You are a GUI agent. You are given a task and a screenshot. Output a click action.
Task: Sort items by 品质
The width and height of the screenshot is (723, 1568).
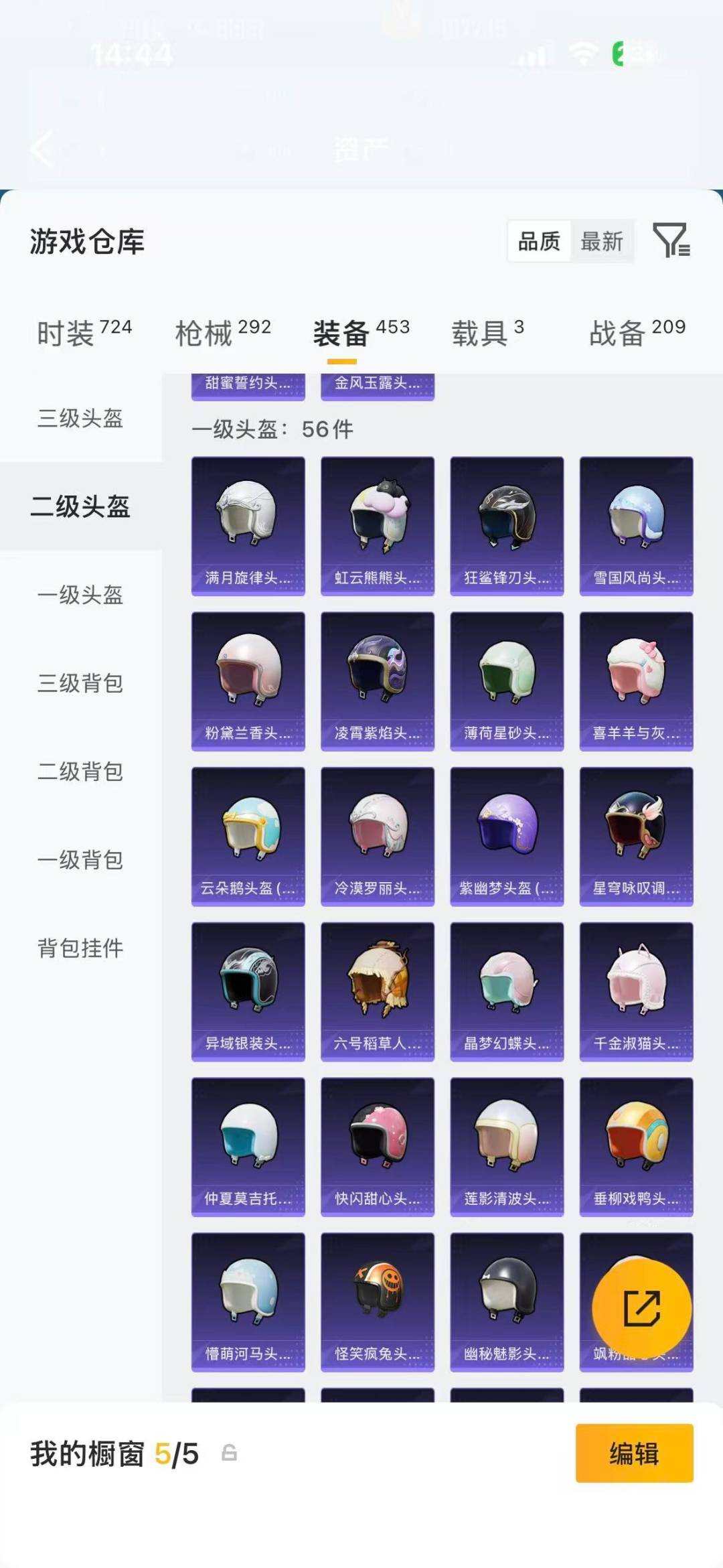pos(540,241)
